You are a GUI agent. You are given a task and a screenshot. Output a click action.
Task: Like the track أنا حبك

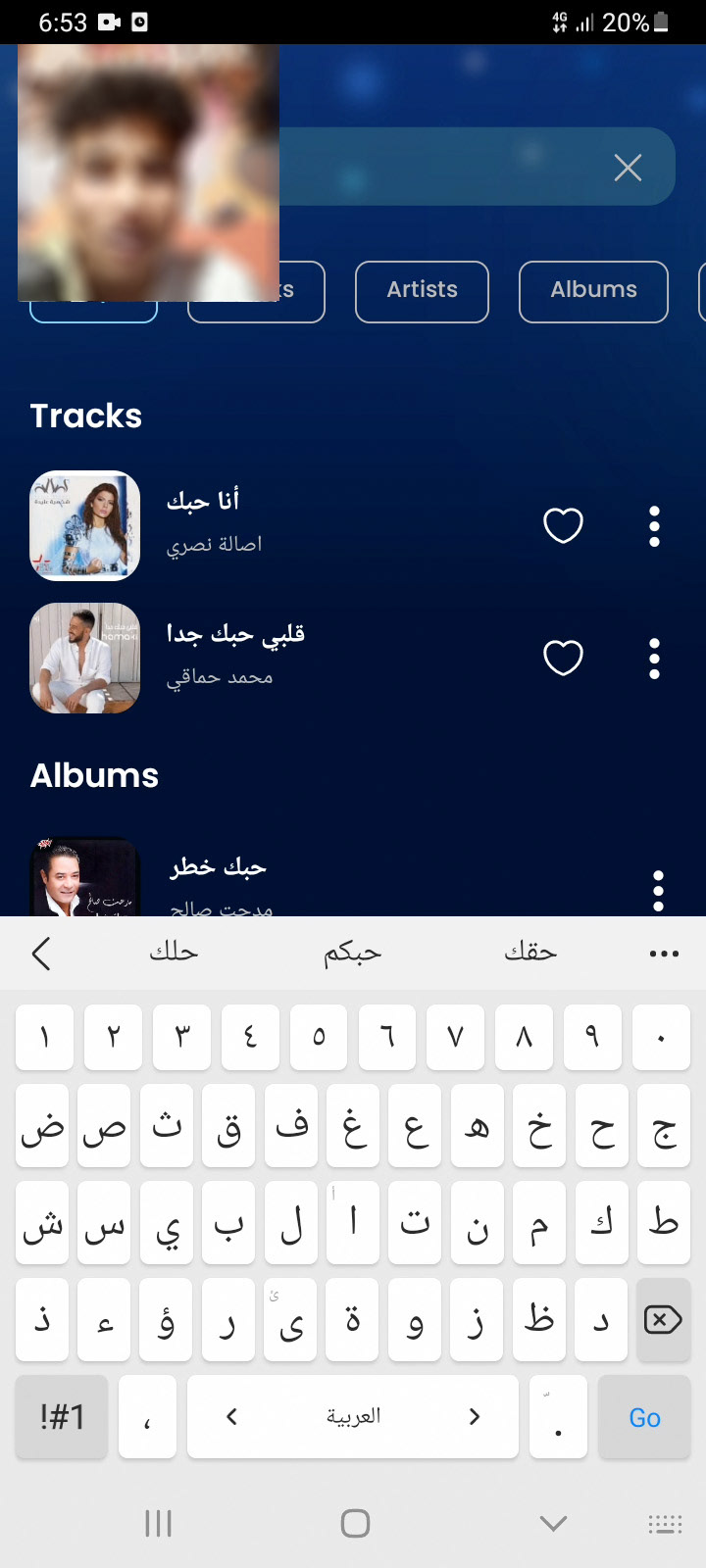point(563,526)
